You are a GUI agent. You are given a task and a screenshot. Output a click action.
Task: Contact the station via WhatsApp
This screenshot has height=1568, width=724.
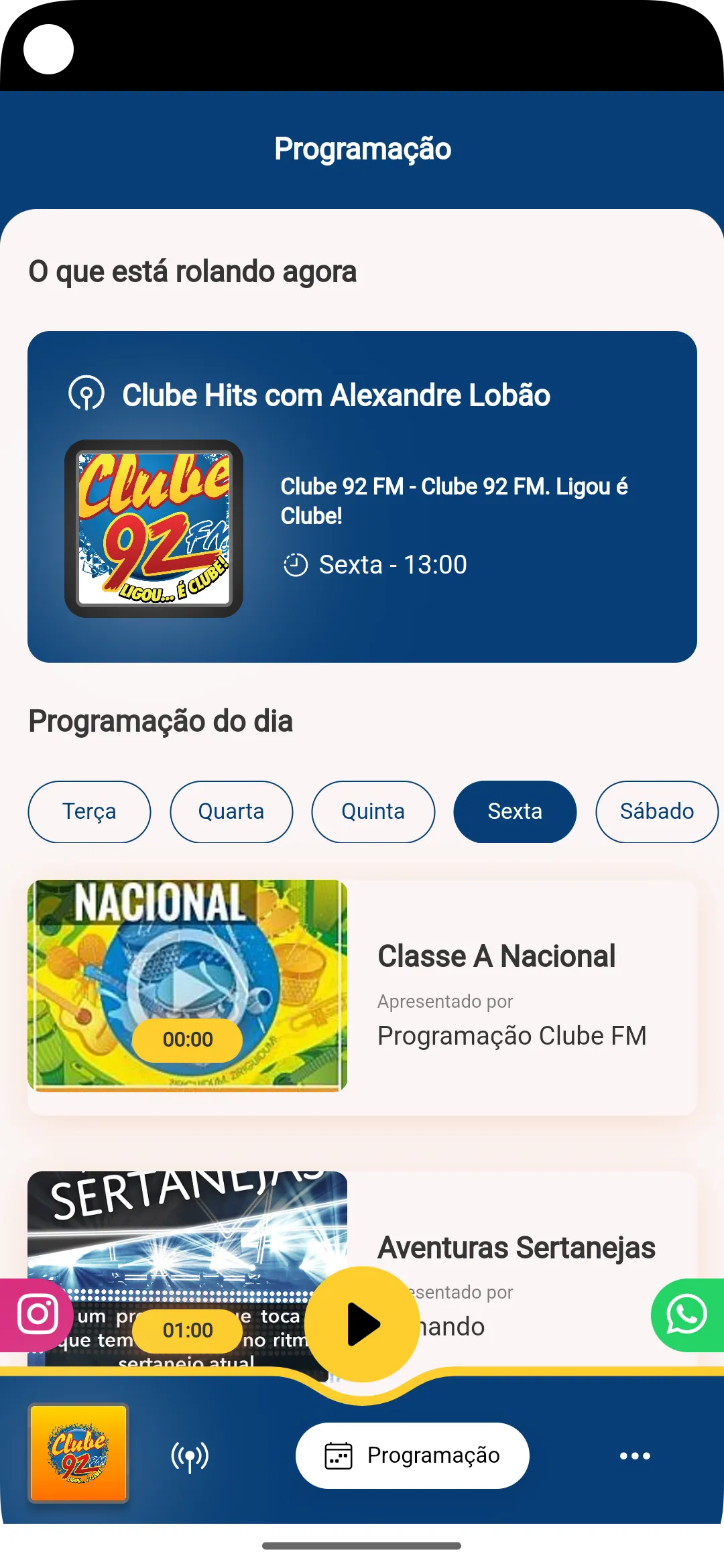[x=687, y=1315]
